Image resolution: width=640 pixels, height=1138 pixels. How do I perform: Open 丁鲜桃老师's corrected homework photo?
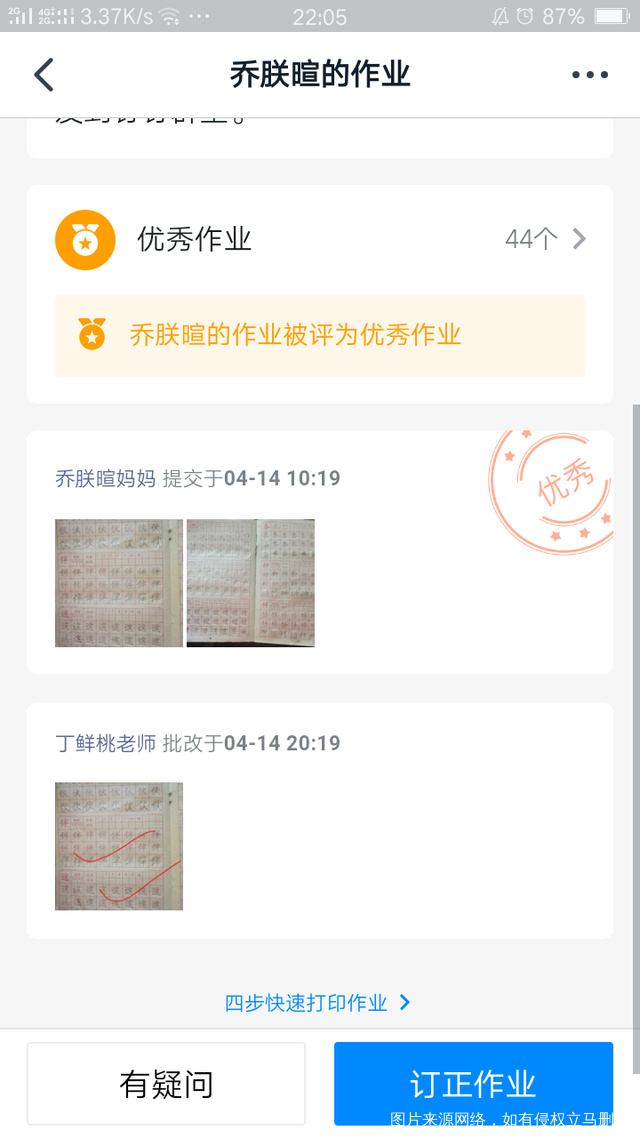pyautogui.click(x=119, y=846)
